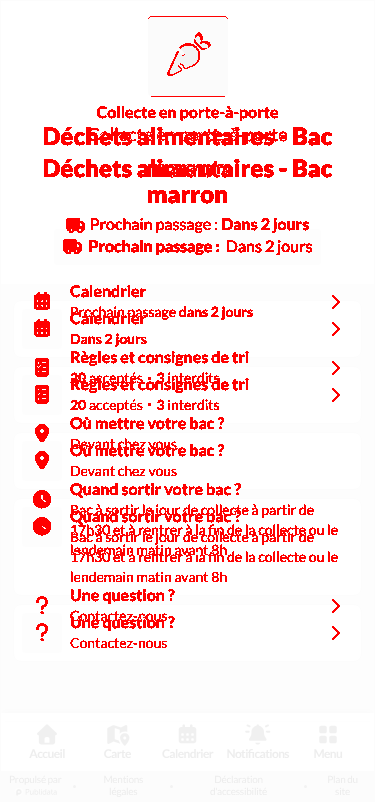Tap the Publidata link in footer
The width and height of the screenshot is (375, 812).
click(x=36, y=792)
